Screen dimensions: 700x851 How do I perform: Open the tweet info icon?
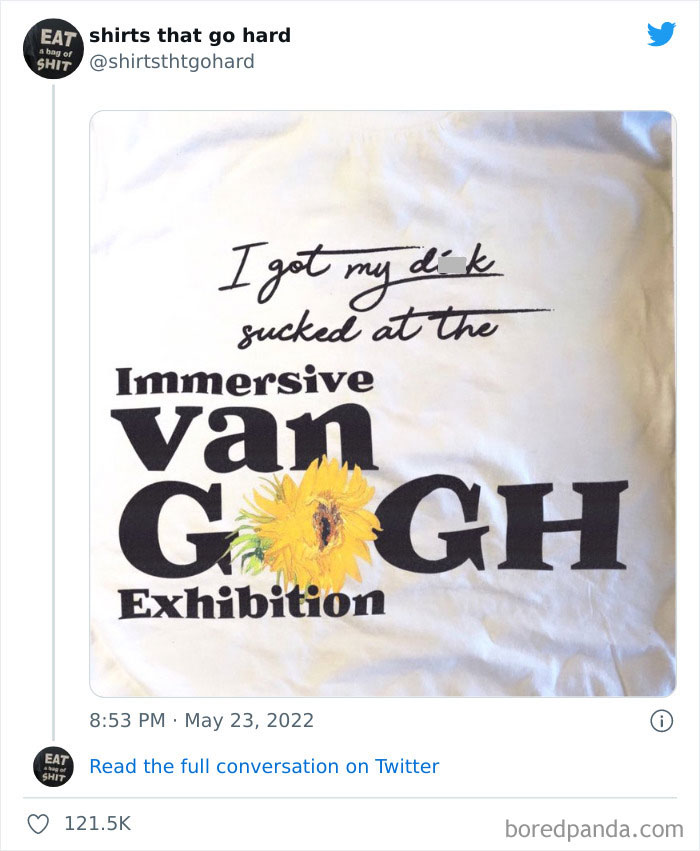(x=661, y=720)
